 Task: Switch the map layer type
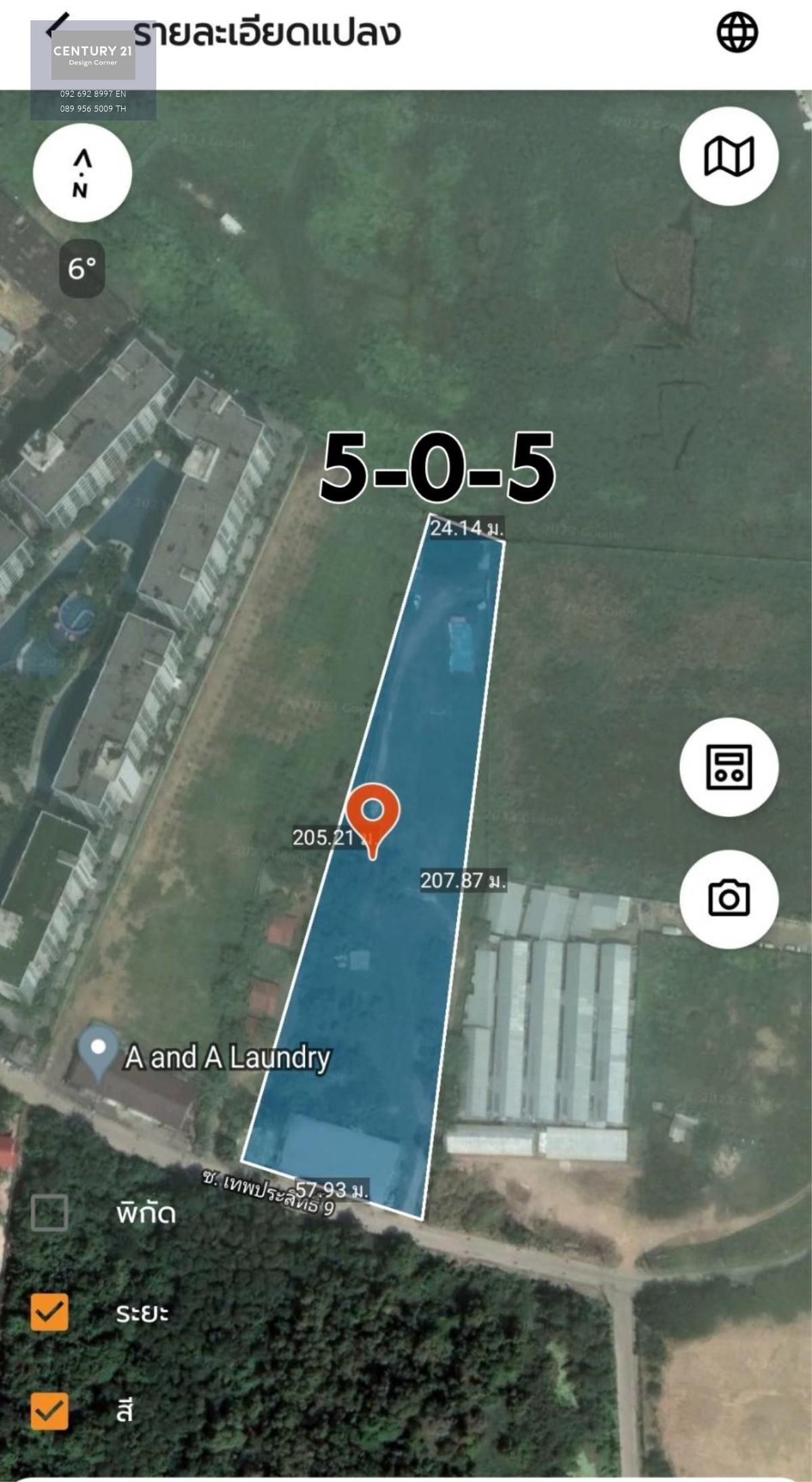click(x=729, y=156)
